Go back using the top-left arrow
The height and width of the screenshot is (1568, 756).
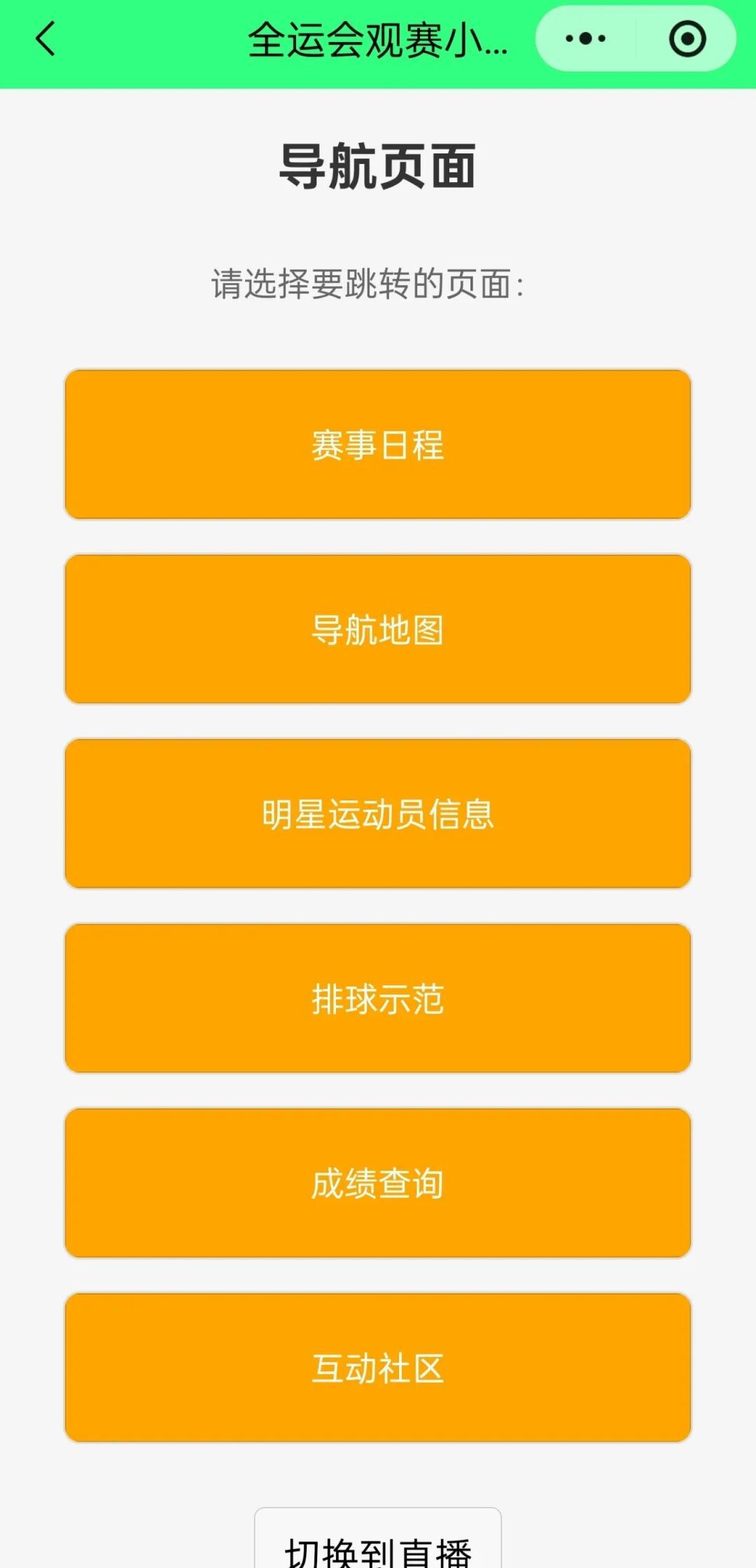pos(45,39)
